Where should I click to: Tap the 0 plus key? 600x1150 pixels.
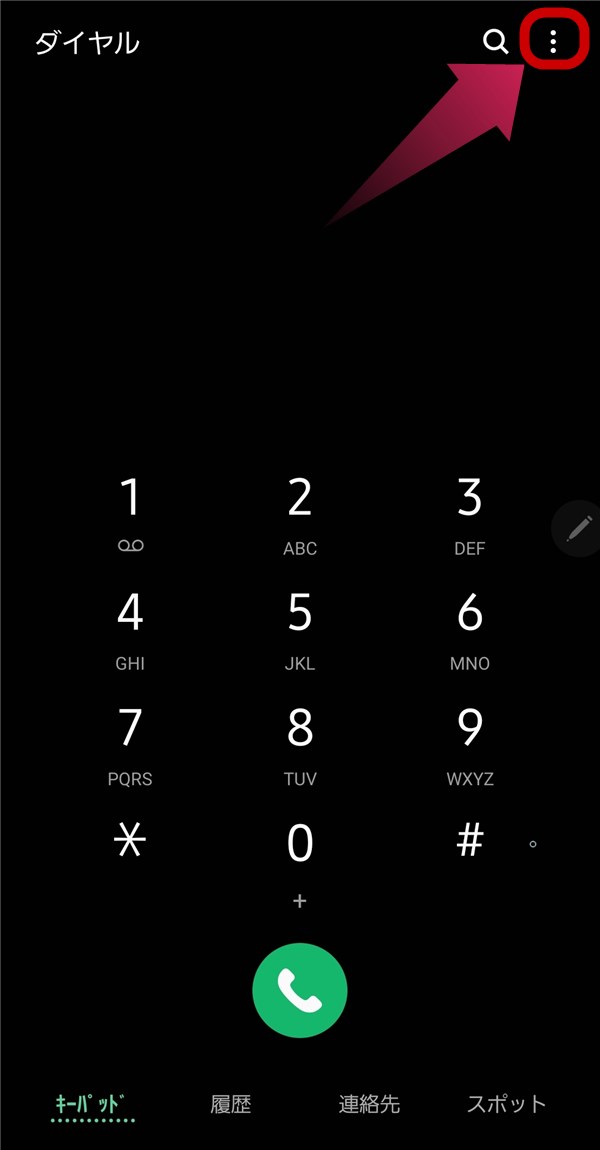point(300,858)
